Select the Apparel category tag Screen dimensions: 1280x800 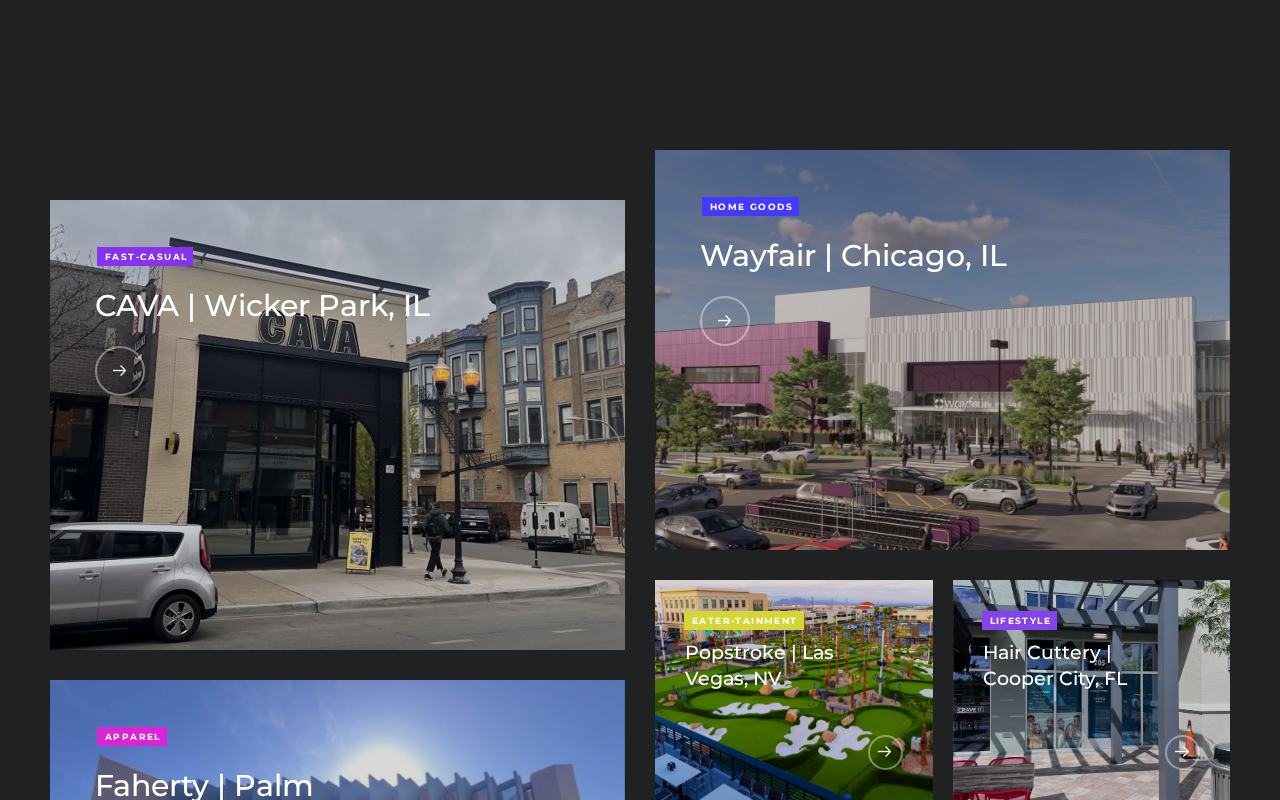pyautogui.click(x=132, y=737)
